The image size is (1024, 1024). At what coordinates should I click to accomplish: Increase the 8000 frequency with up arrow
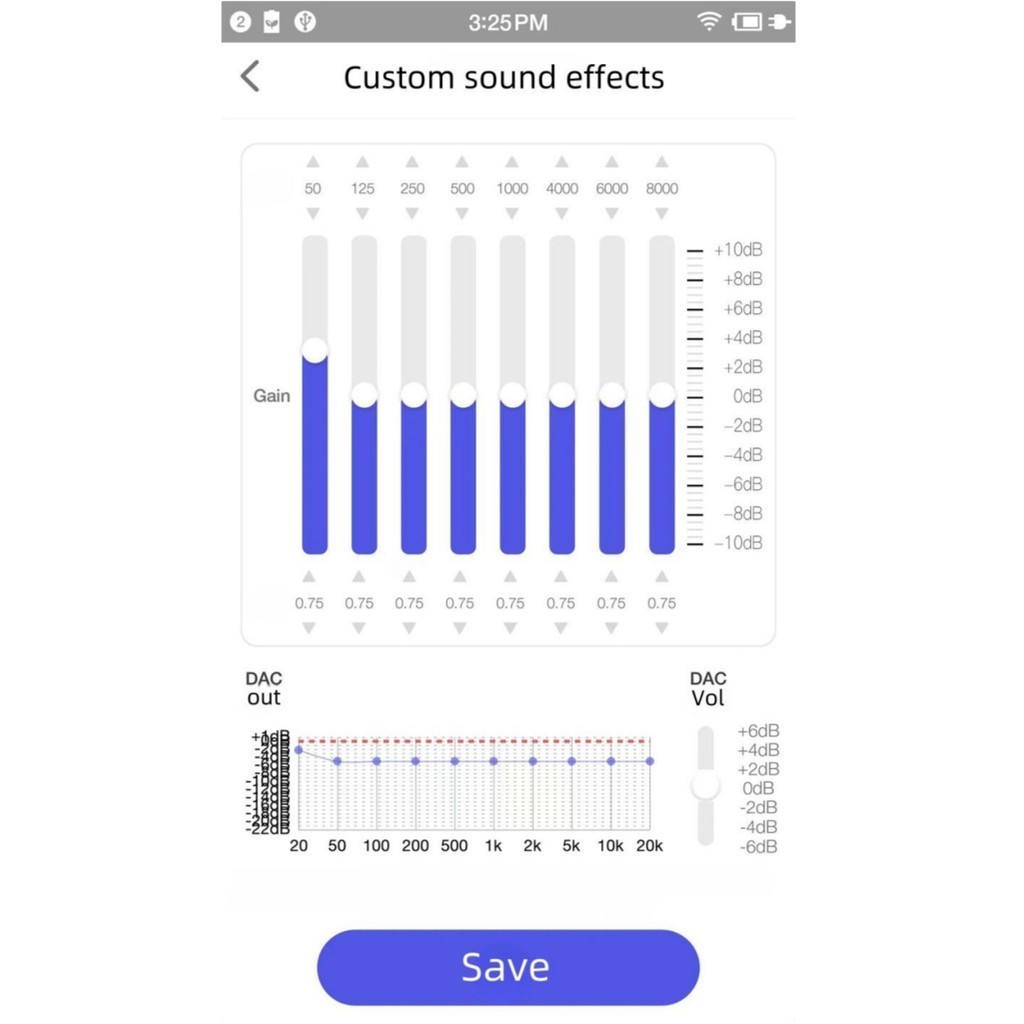click(x=661, y=162)
